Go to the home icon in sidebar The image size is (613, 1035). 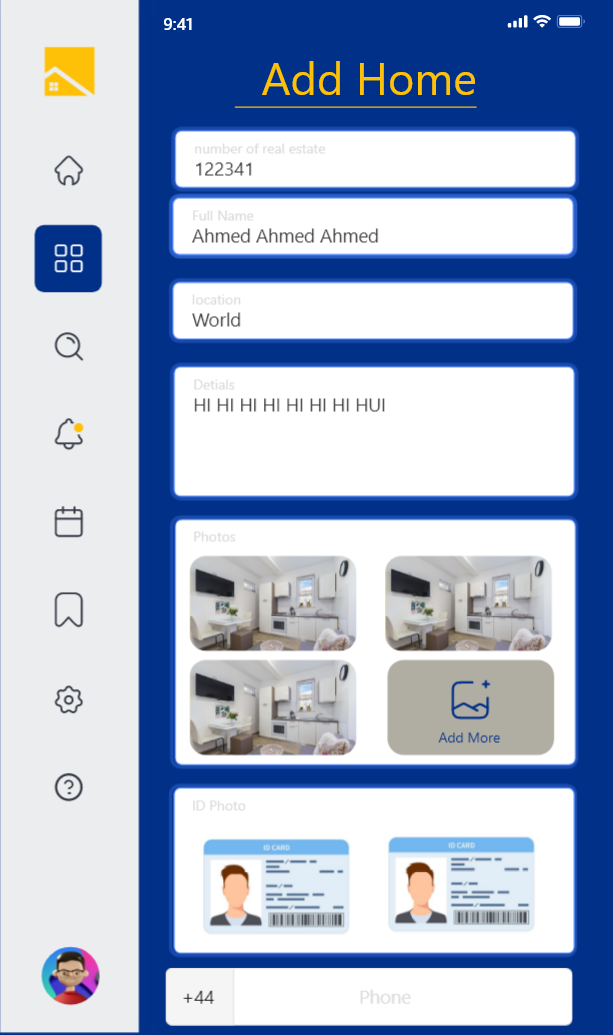[x=68, y=171]
